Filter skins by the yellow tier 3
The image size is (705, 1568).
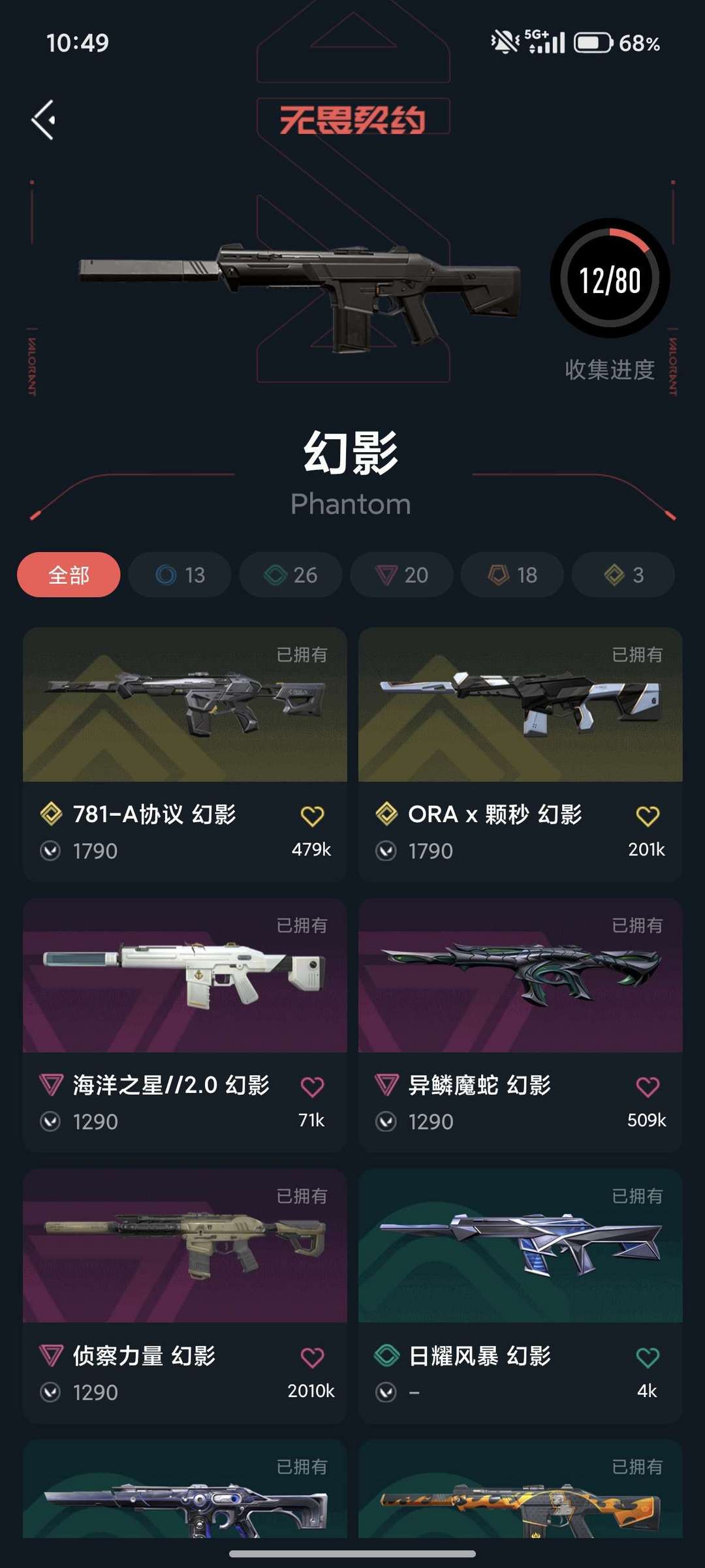[623, 575]
